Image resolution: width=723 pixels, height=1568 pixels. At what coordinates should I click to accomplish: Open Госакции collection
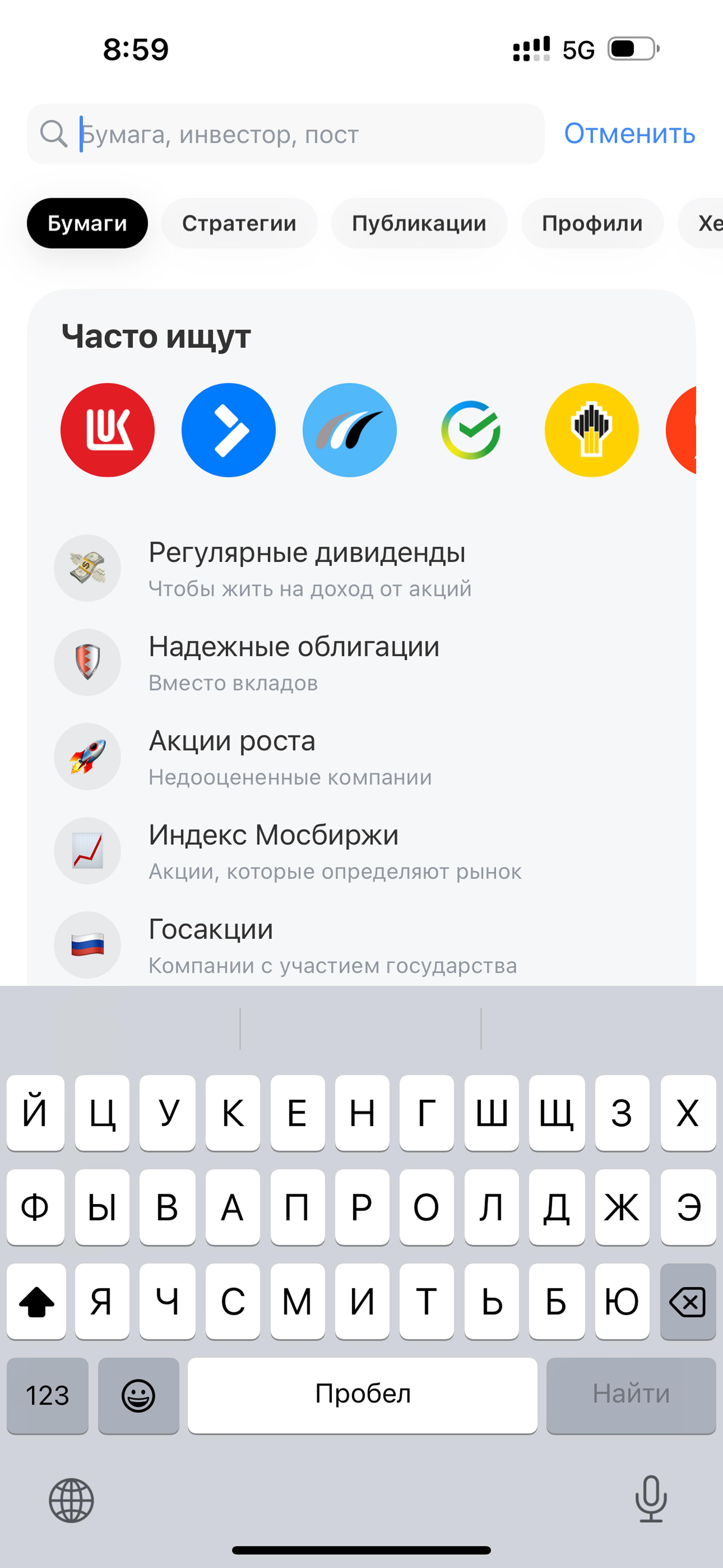pos(361,945)
